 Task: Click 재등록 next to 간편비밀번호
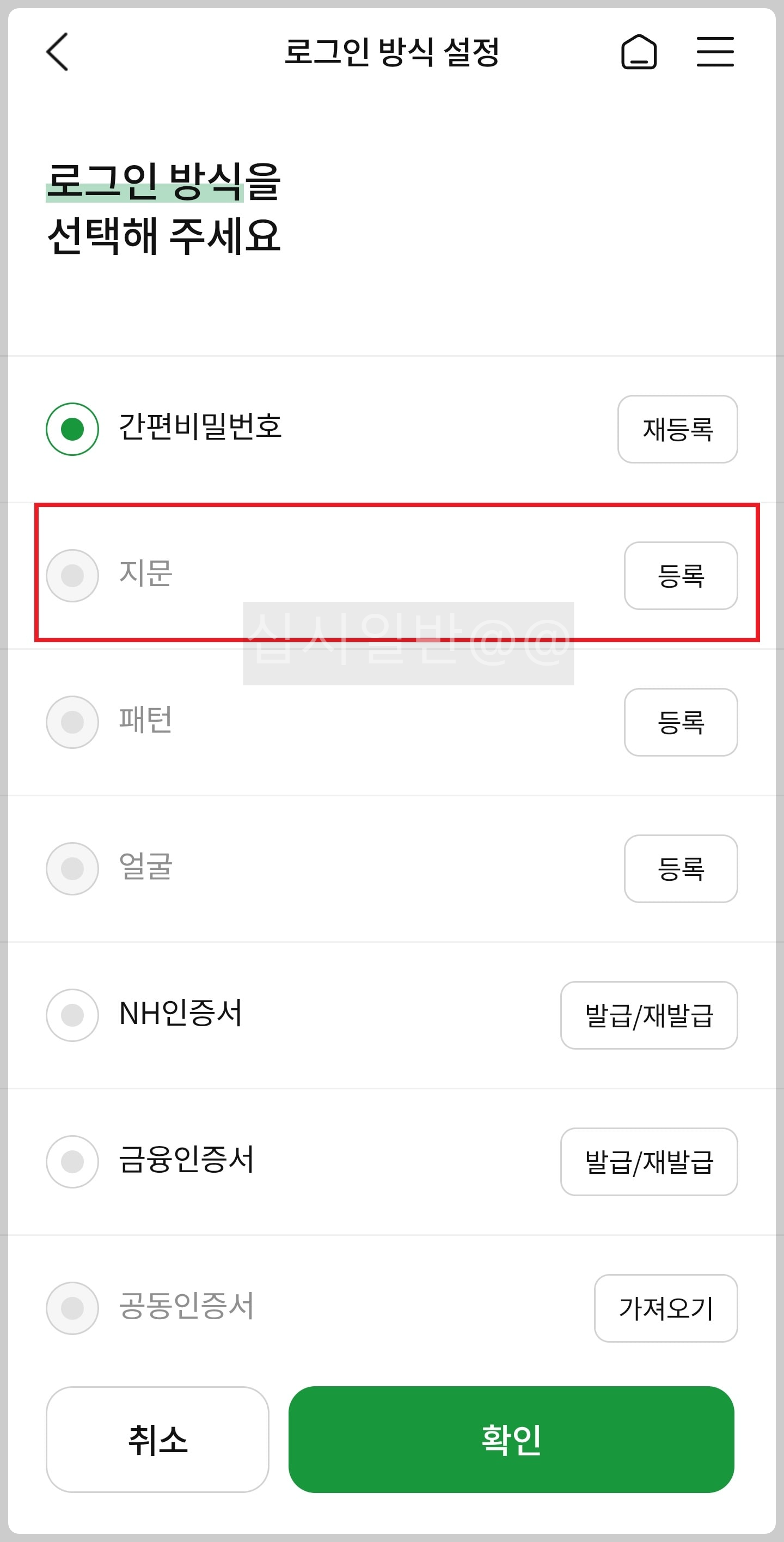(x=677, y=429)
